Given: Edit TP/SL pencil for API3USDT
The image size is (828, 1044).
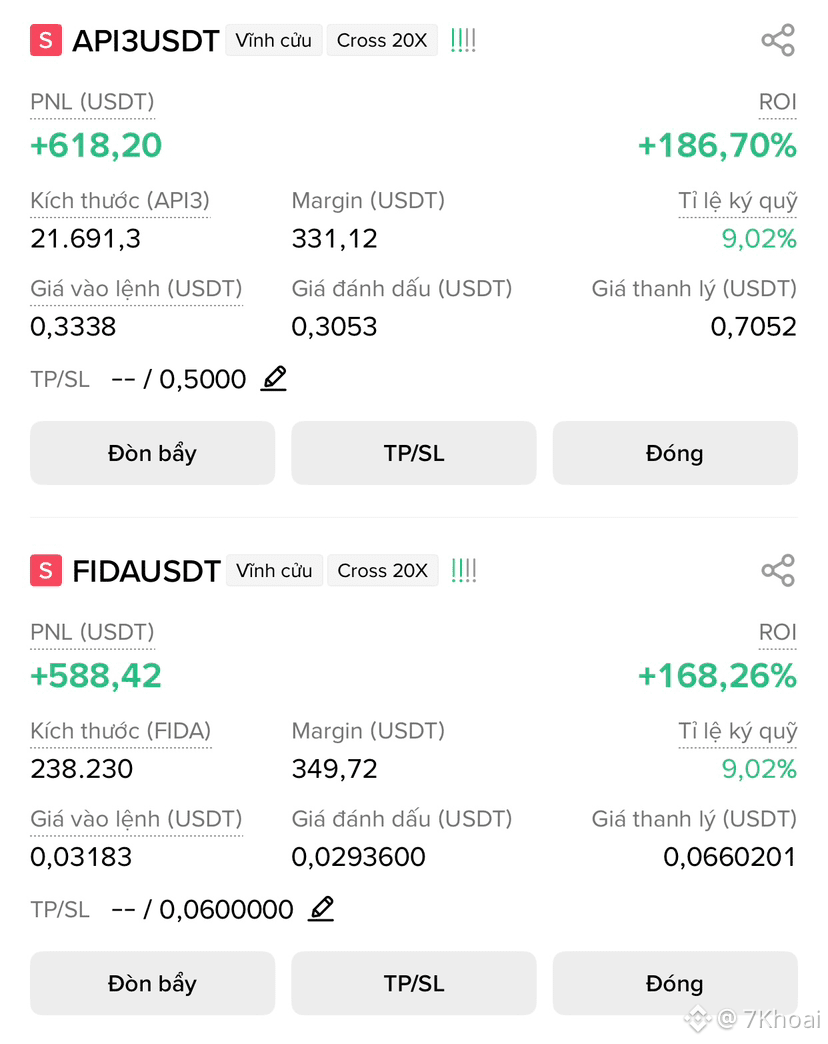Looking at the screenshot, I should pyautogui.click(x=274, y=378).
